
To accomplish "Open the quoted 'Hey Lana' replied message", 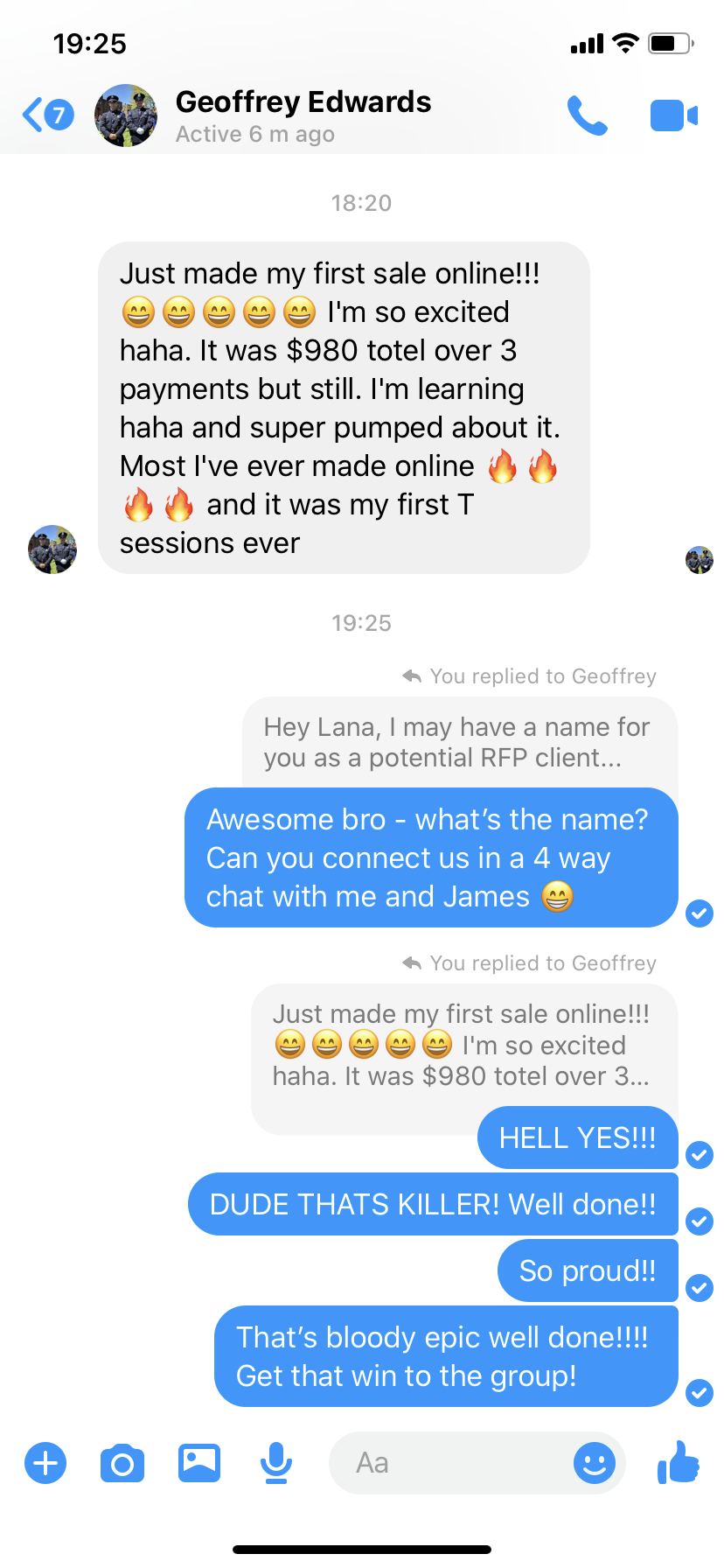I will coord(458,742).
